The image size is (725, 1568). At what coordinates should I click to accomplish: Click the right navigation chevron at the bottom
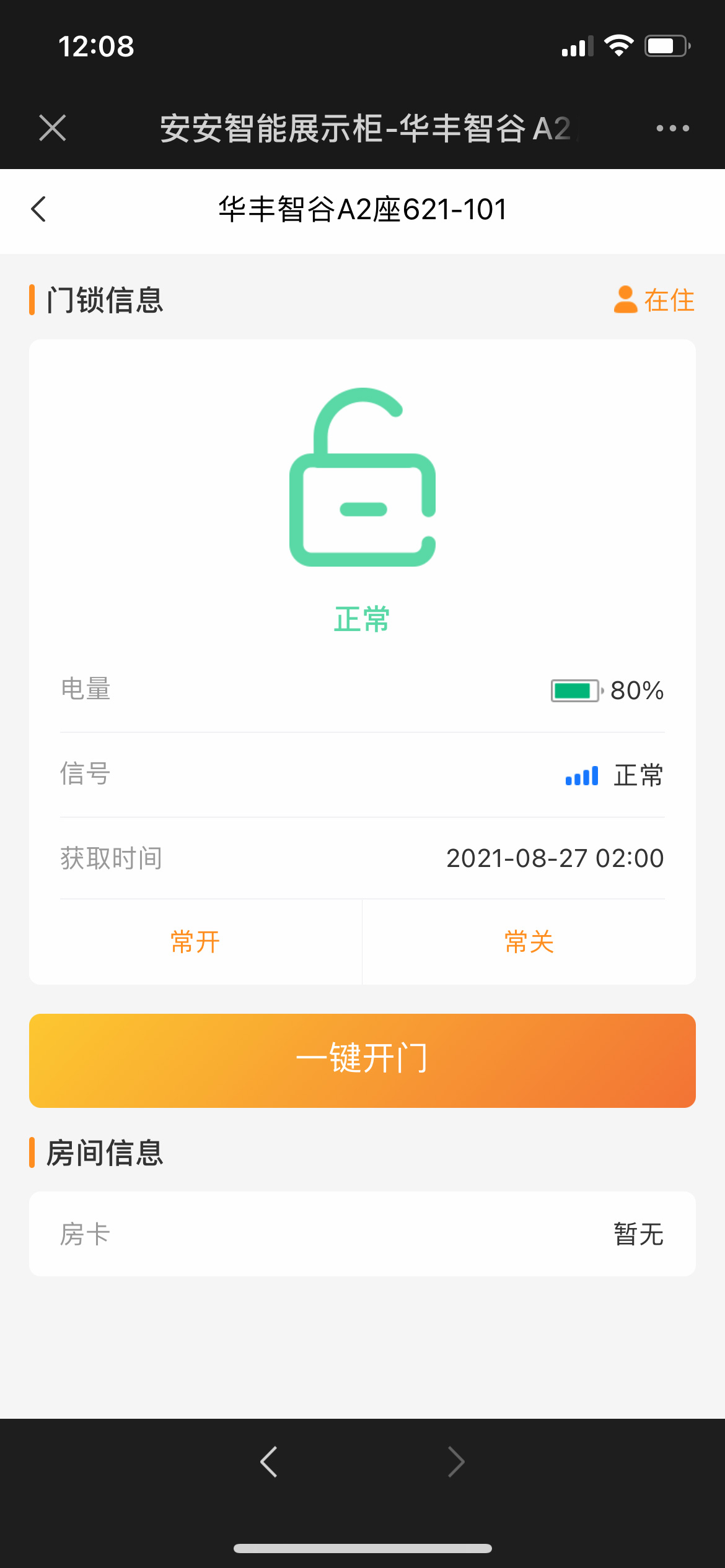[x=457, y=1461]
